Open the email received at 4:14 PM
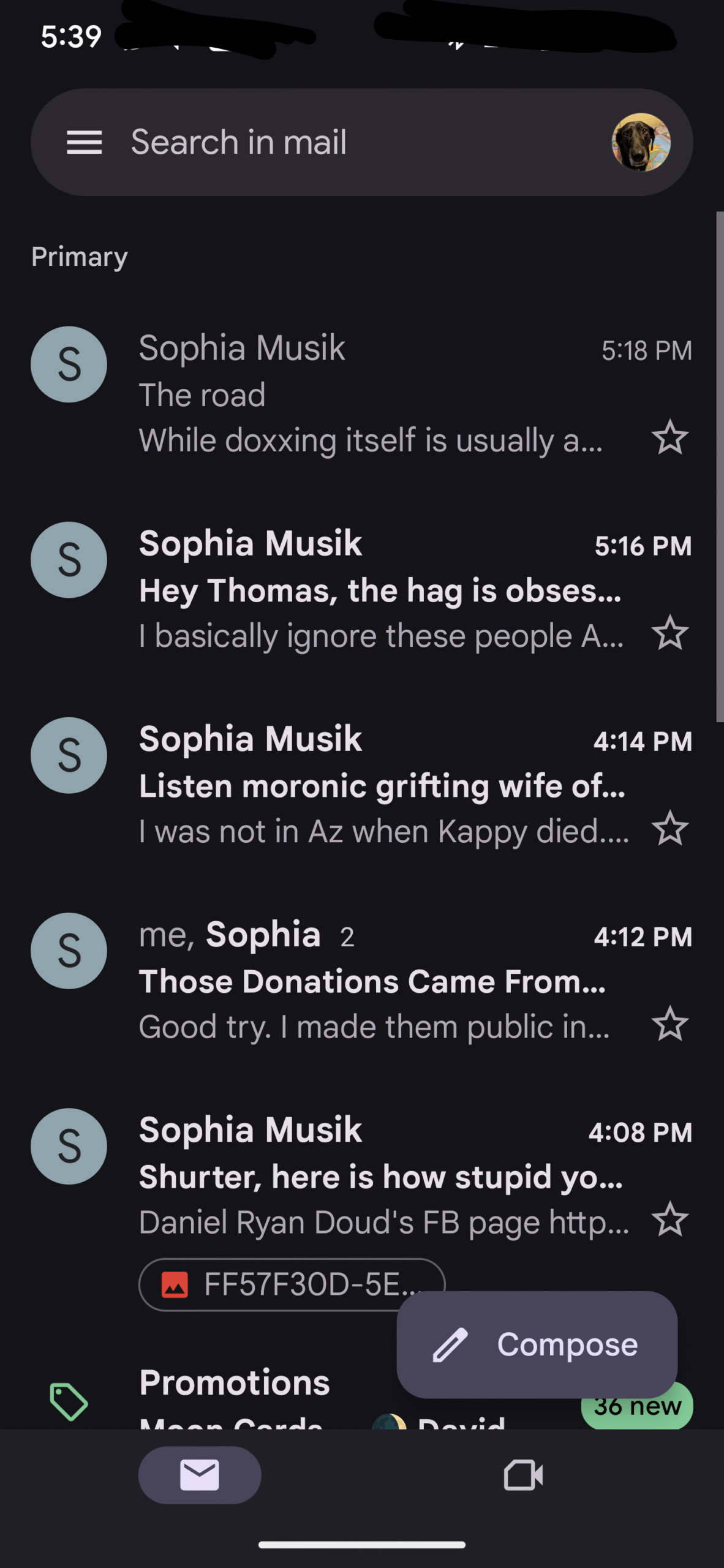The image size is (724, 1568). click(361, 785)
